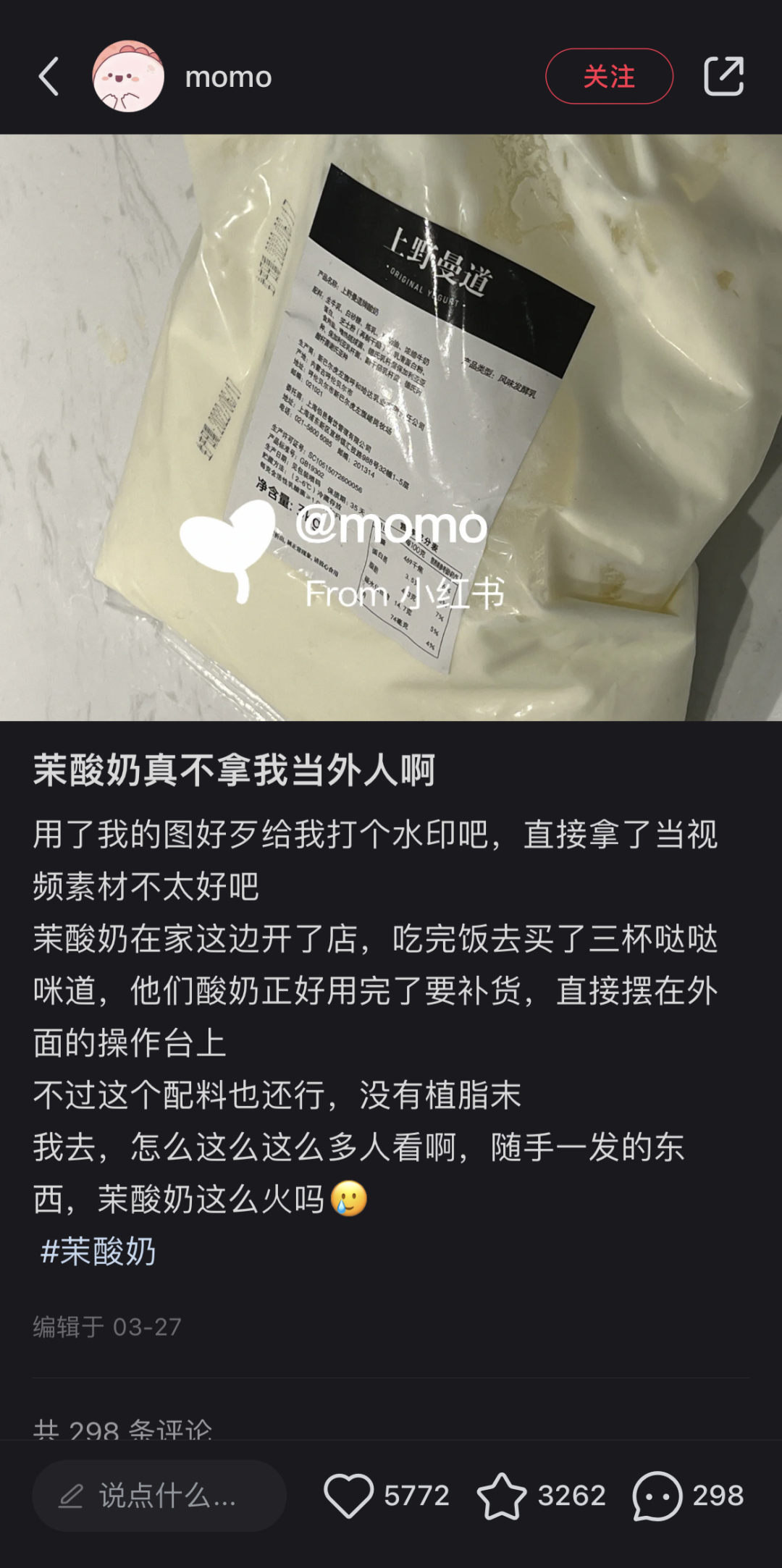Save the post with the star icon
This screenshot has height=1568, width=782.
pos(502,1496)
